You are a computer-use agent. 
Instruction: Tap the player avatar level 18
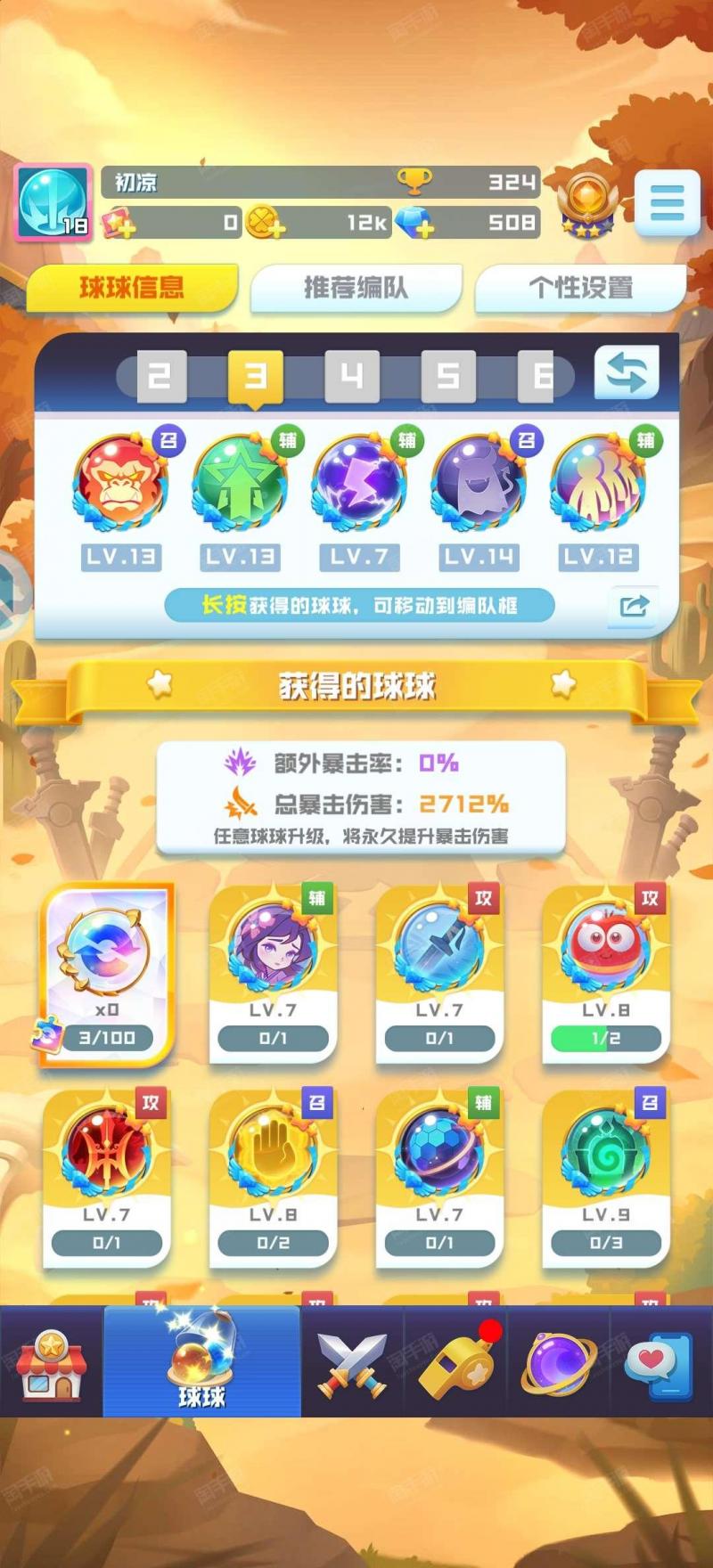tap(53, 202)
